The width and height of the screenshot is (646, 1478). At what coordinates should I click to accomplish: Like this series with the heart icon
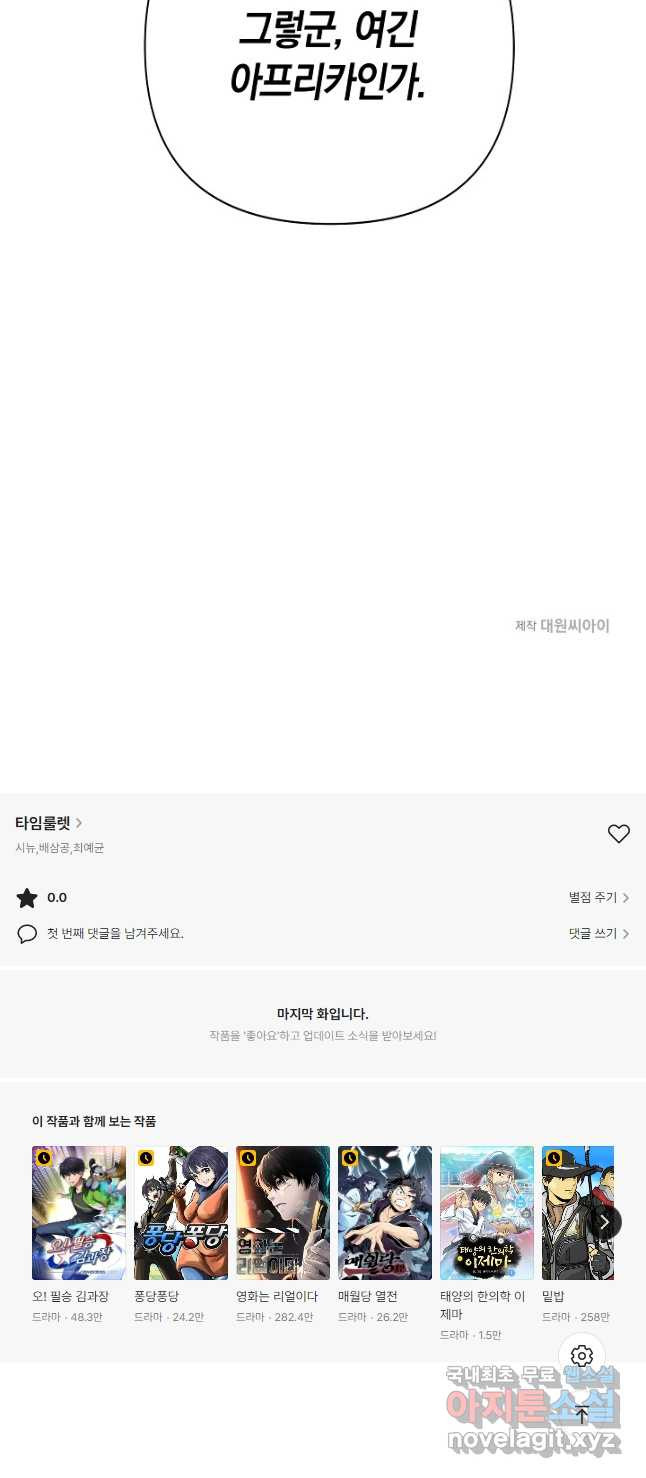[618, 834]
